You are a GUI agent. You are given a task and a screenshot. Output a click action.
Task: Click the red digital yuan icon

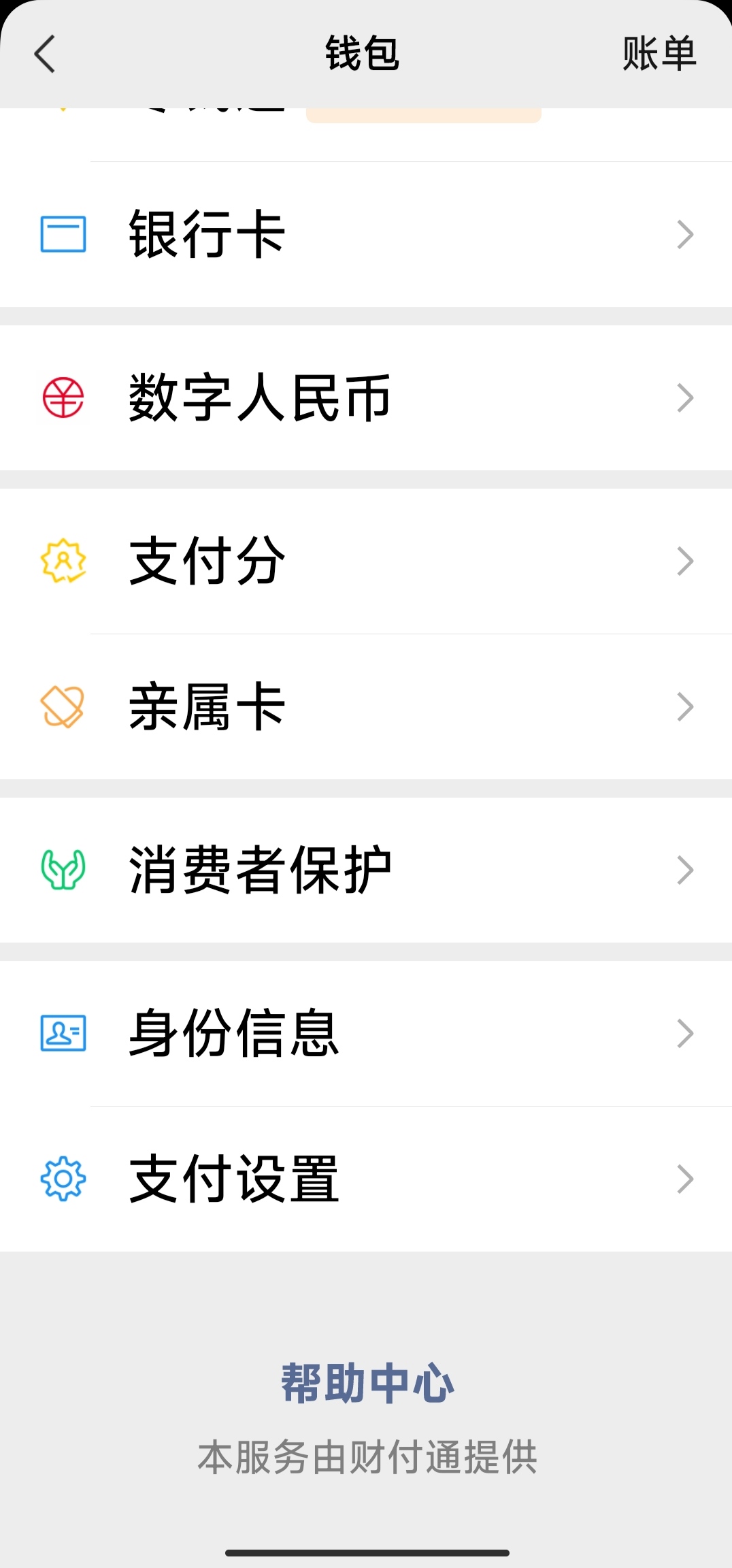pos(63,397)
